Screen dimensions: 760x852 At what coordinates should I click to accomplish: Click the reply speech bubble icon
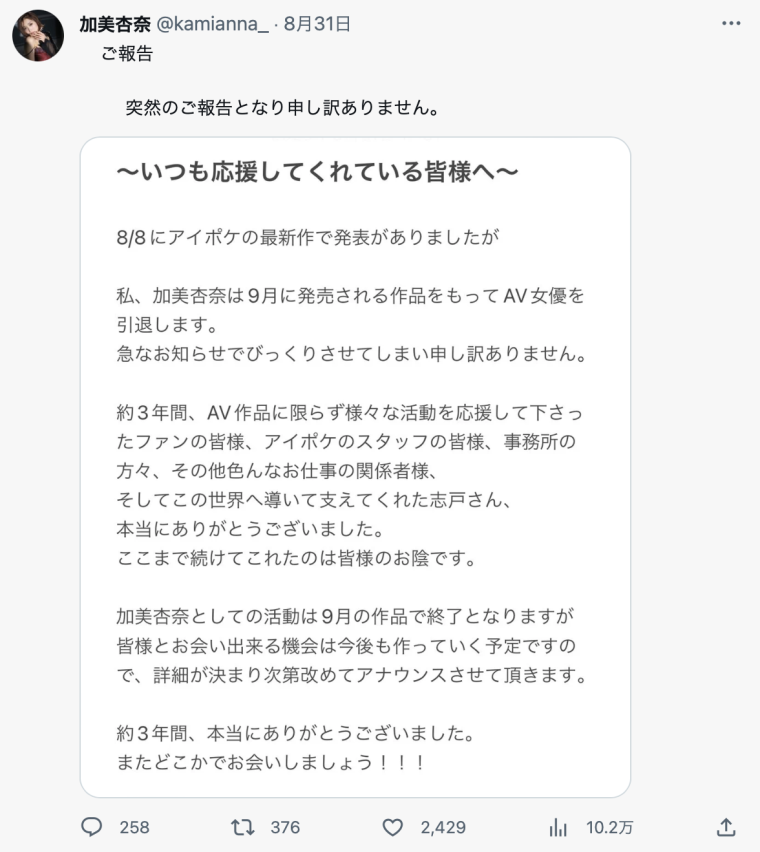coord(91,827)
